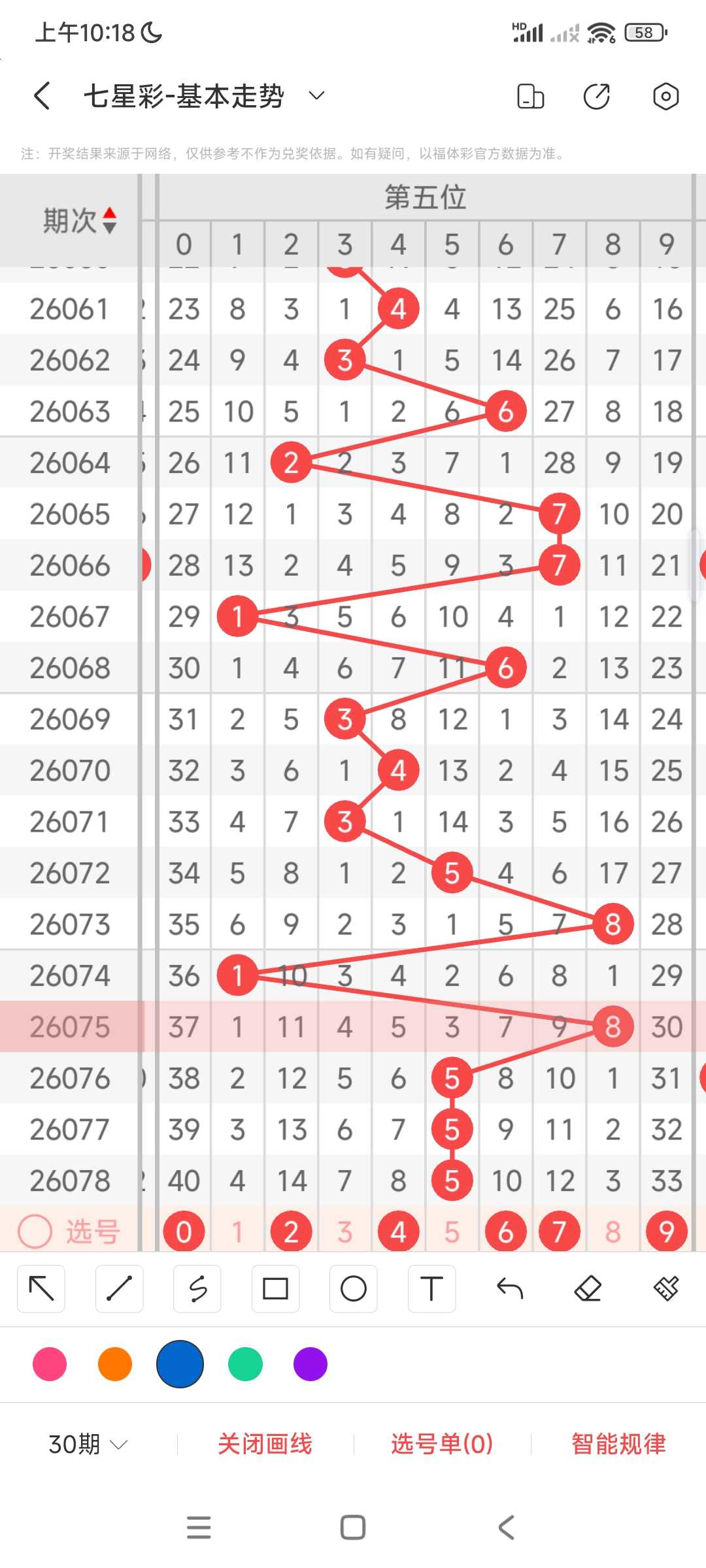
Task: Pick the green color swatch
Action: pyautogui.click(x=245, y=1364)
